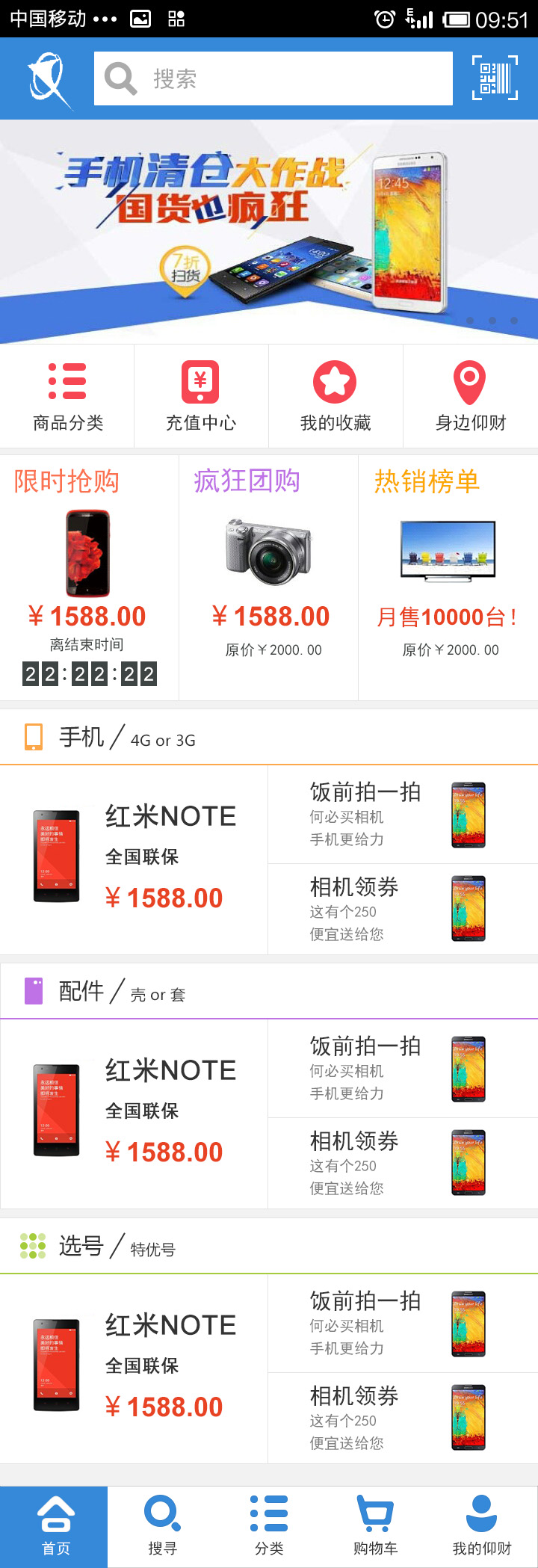
Task: Open 红米NOTE under the 选号 section
Action: (x=134, y=1368)
